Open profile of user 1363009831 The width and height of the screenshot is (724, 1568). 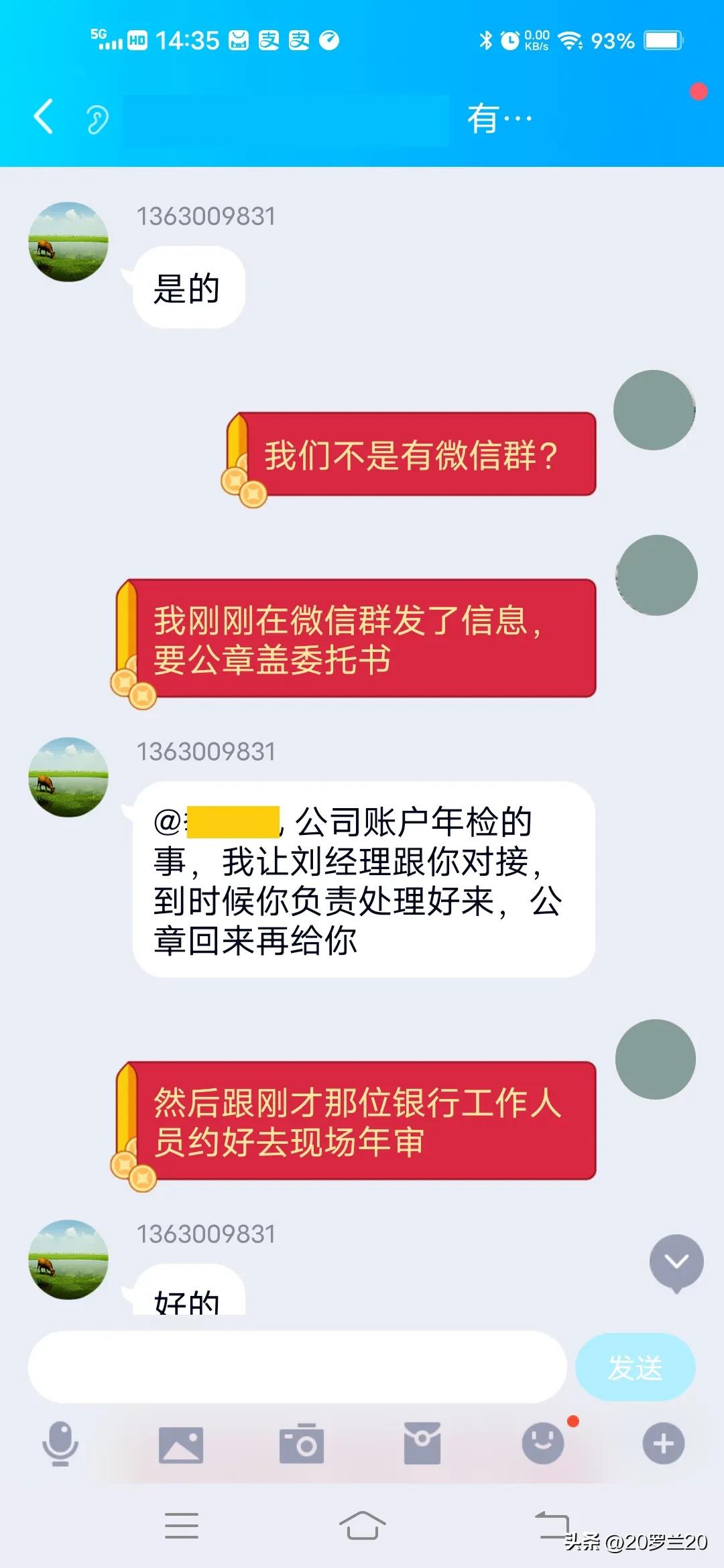pyautogui.click(x=208, y=216)
